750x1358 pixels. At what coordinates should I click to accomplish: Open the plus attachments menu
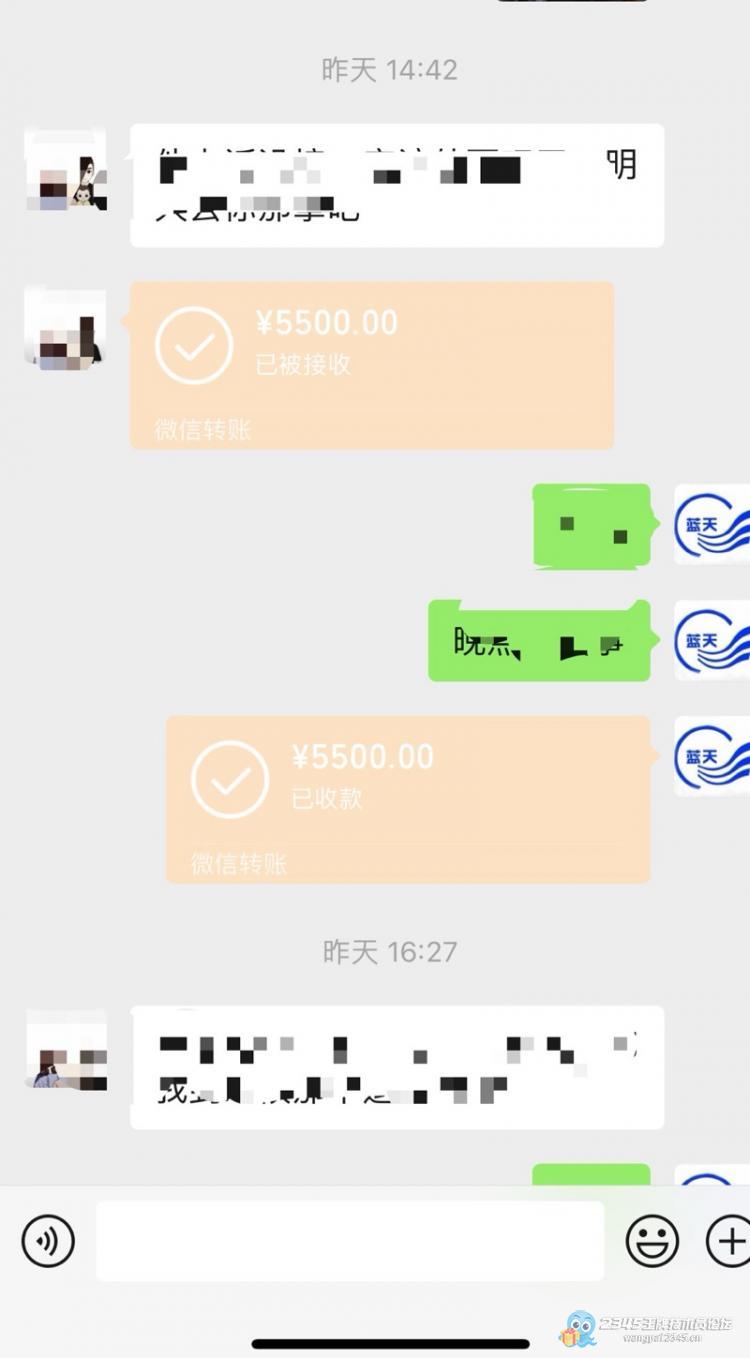click(728, 1241)
